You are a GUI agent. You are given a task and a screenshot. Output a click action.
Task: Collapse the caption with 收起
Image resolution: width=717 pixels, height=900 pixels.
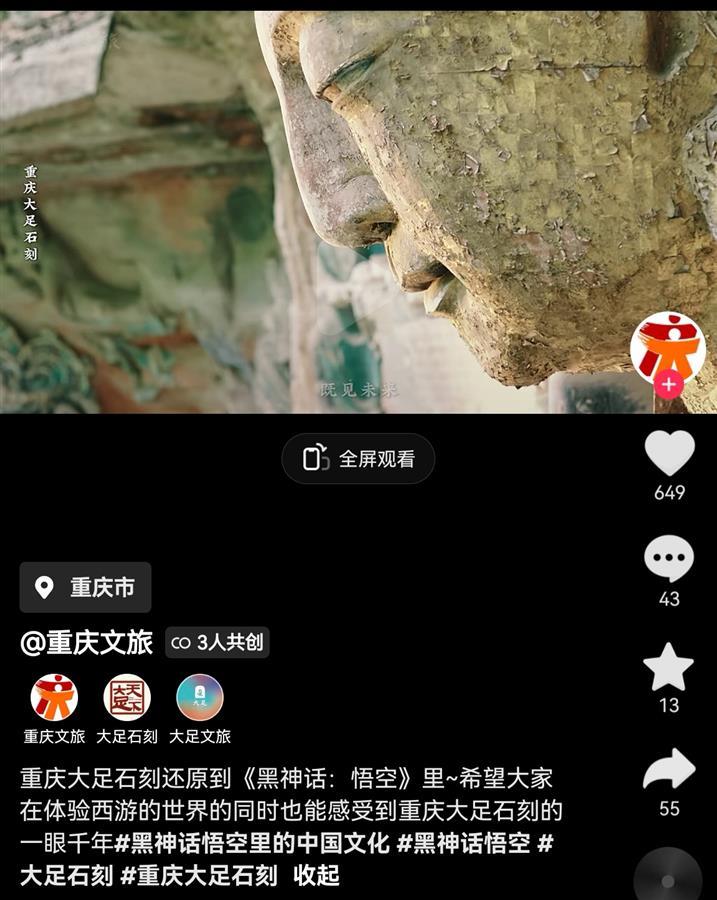point(316,876)
